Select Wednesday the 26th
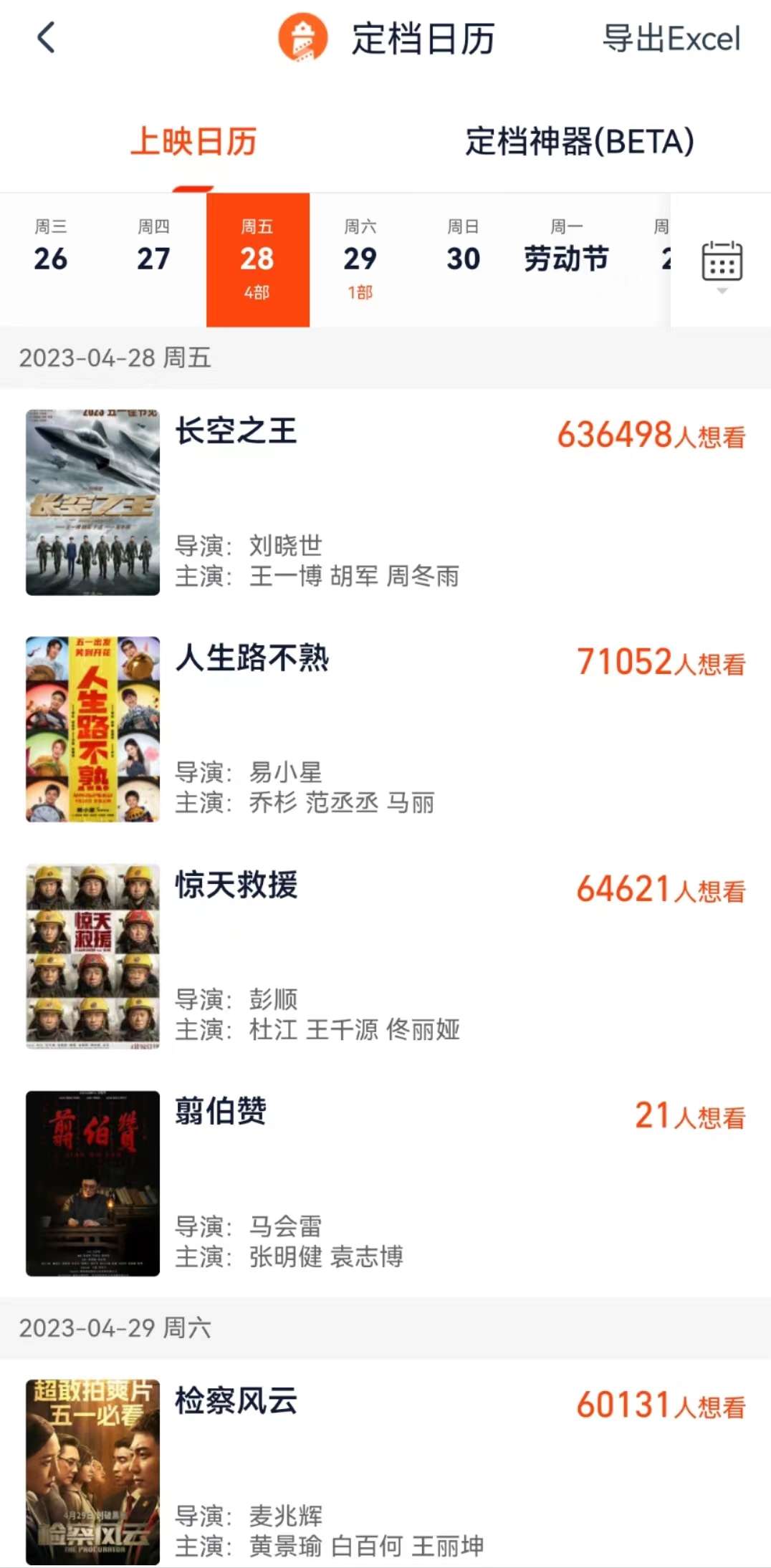771x1568 pixels. (x=51, y=258)
